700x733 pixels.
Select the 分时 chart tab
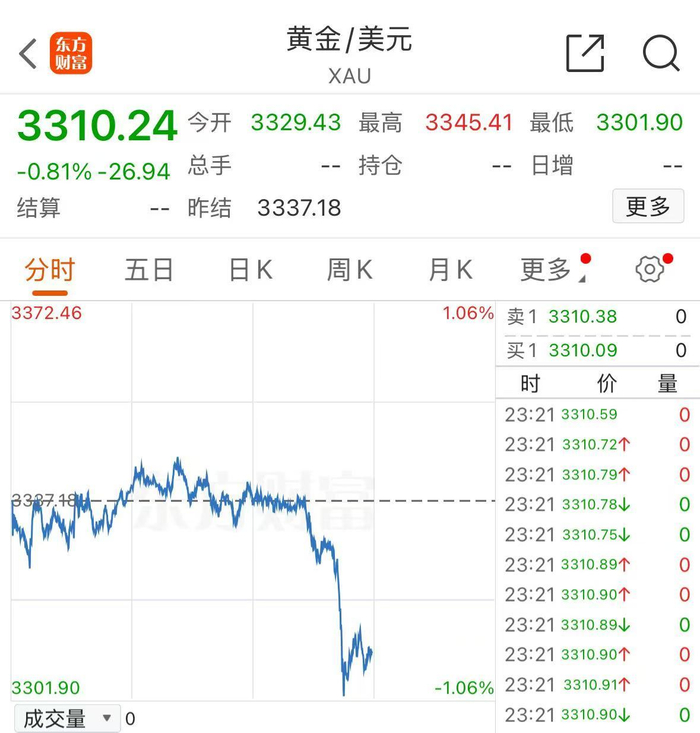tap(50, 270)
